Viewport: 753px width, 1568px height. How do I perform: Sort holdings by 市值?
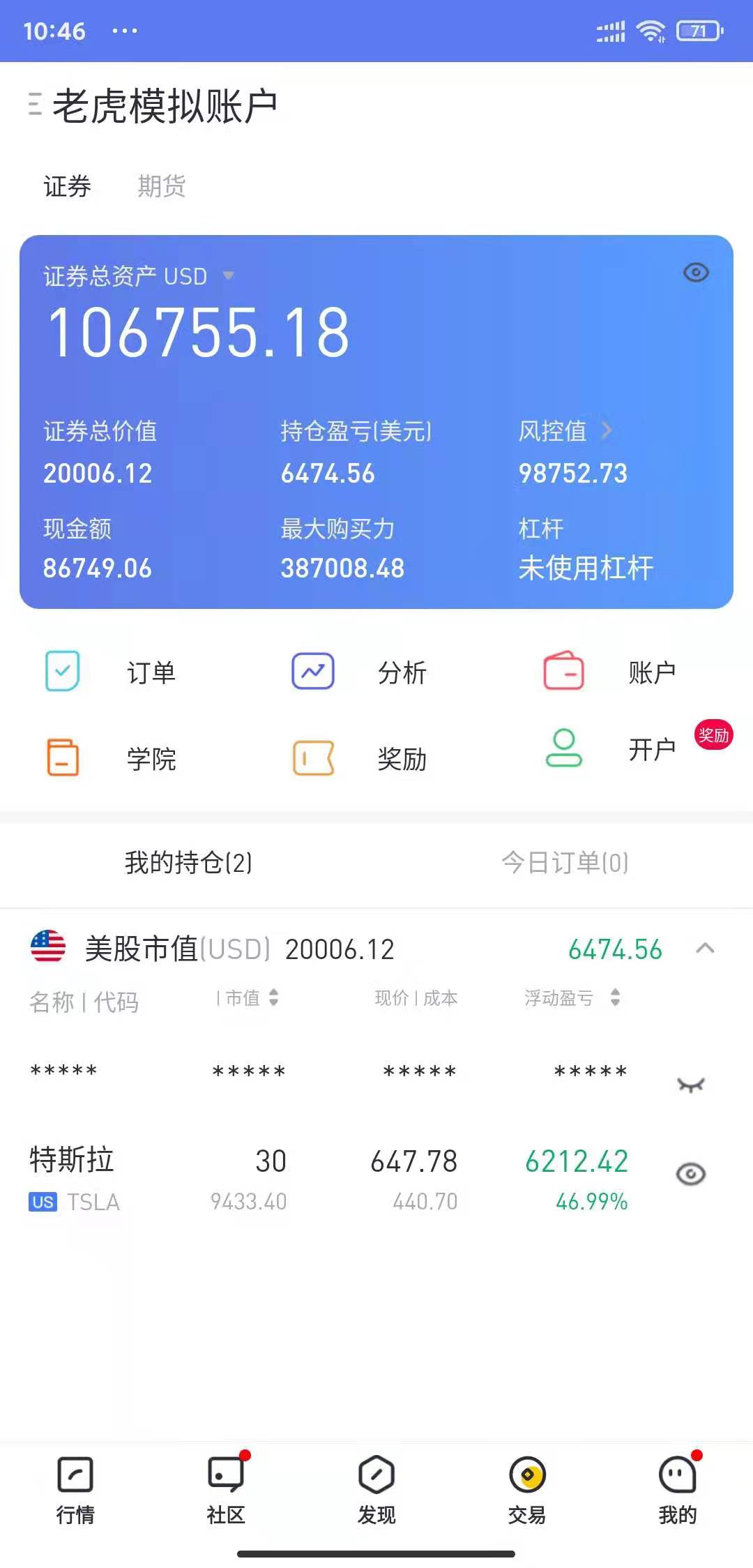(249, 998)
